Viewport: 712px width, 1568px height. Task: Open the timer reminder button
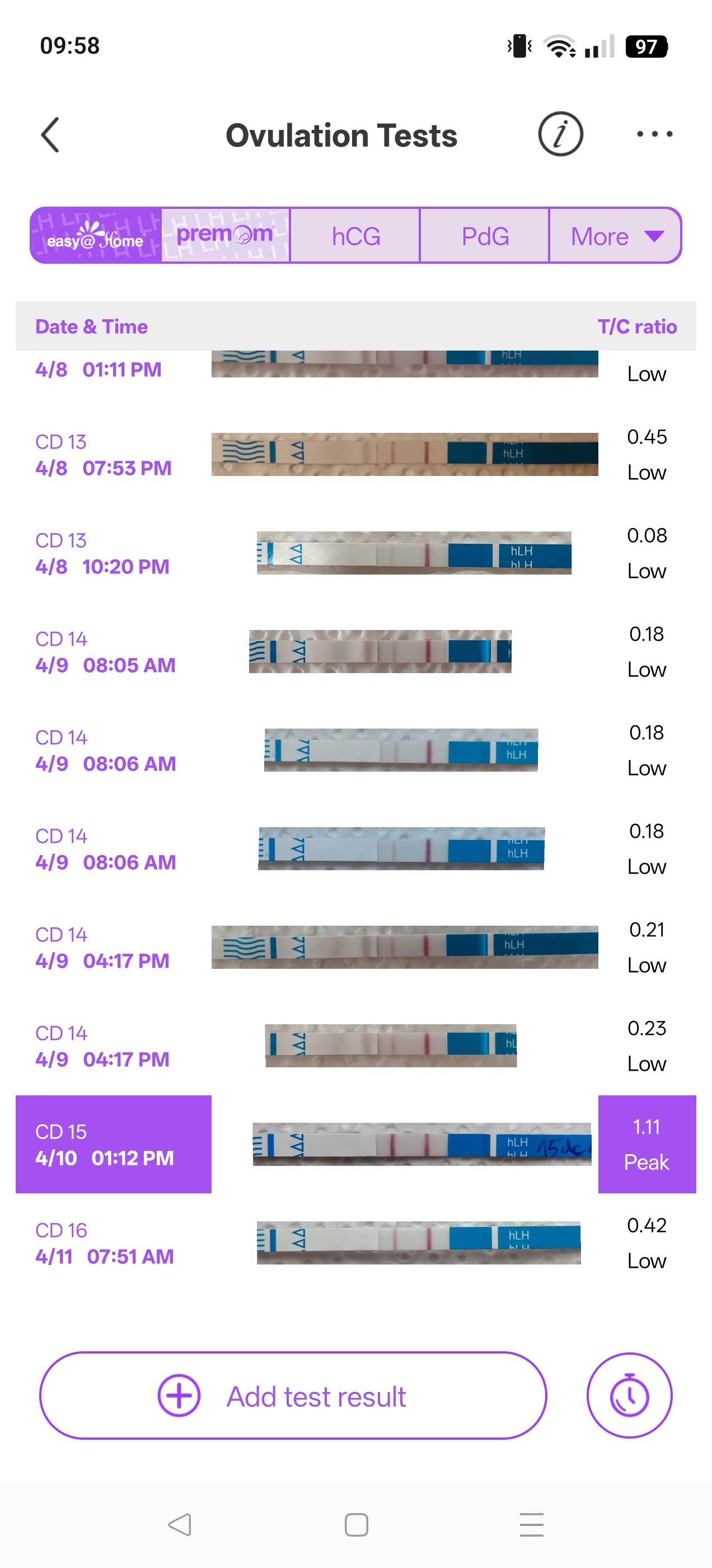629,1396
